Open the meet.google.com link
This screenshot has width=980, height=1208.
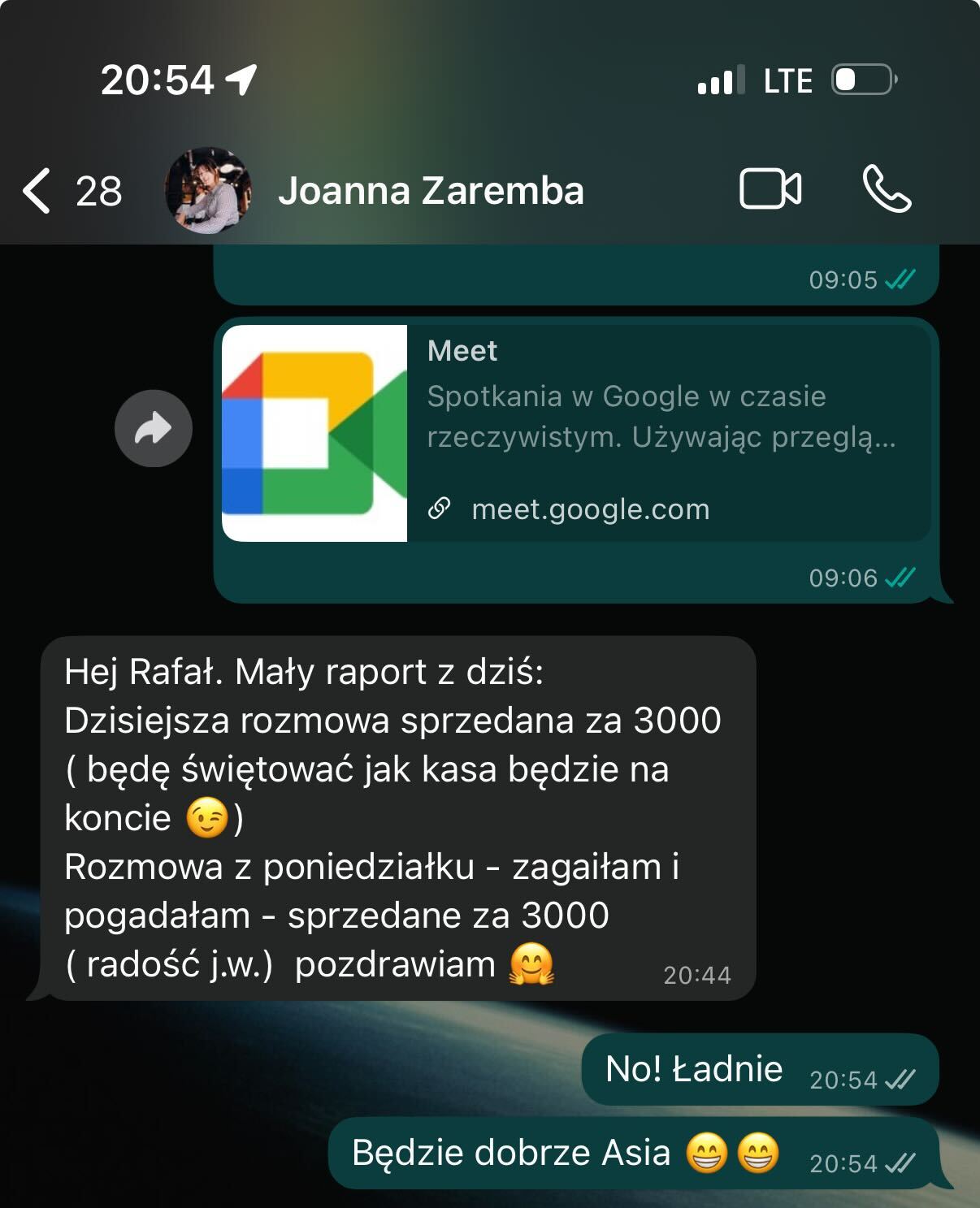tap(590, 509)
